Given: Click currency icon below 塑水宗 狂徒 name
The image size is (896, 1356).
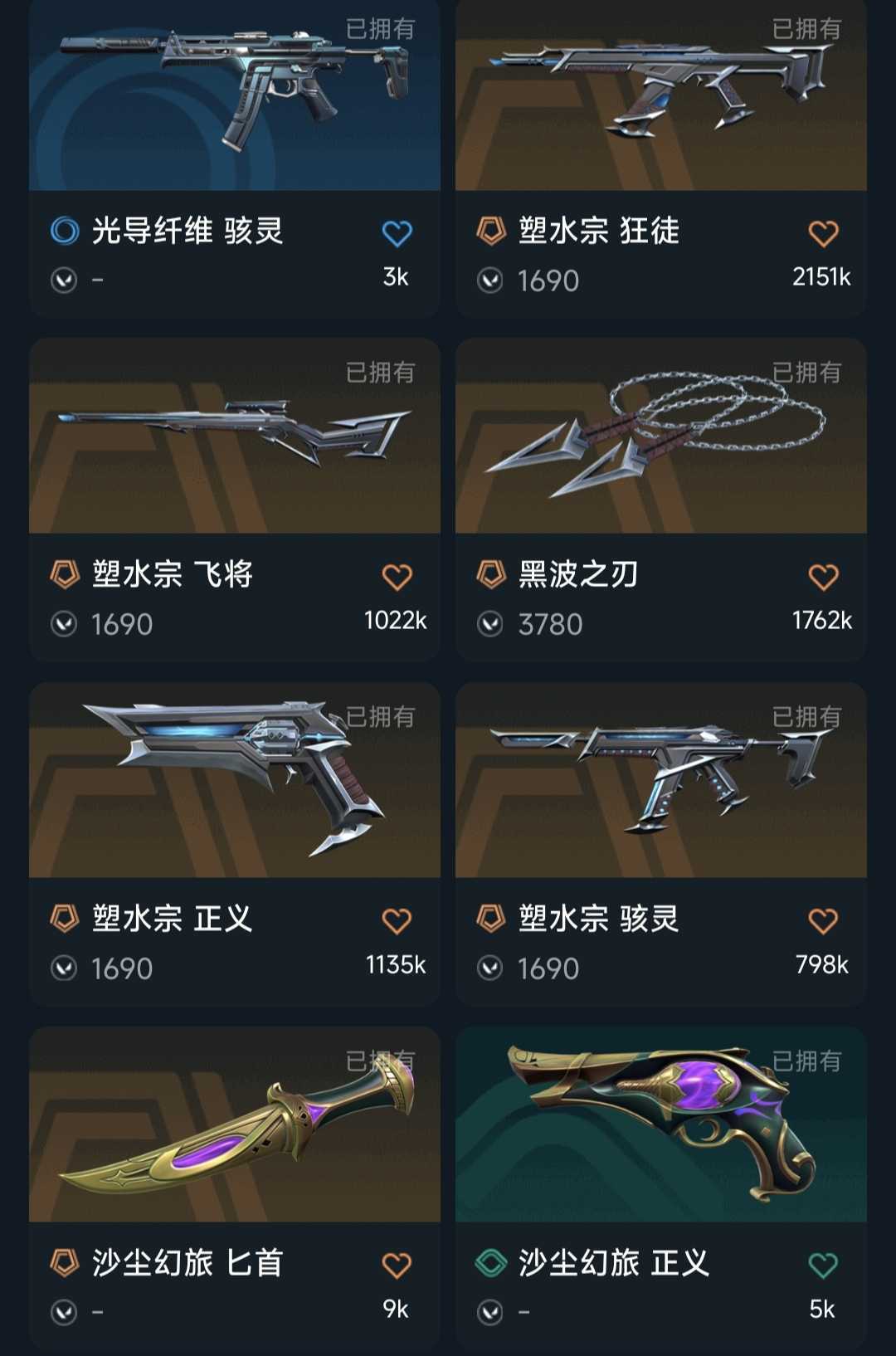Looking at the screenshot, I should [x=493, y=280].
